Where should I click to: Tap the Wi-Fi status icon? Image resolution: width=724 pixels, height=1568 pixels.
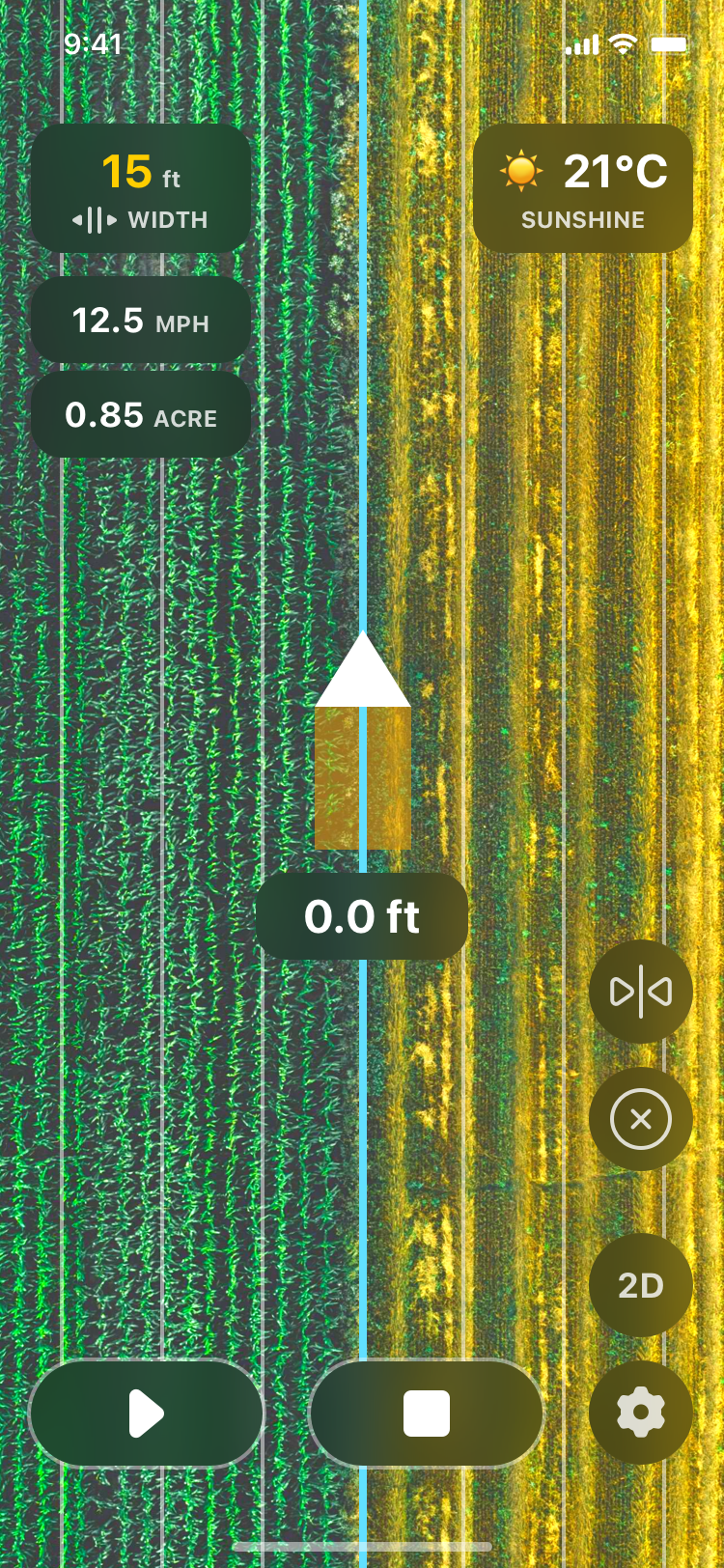click(x=624, y=44)
